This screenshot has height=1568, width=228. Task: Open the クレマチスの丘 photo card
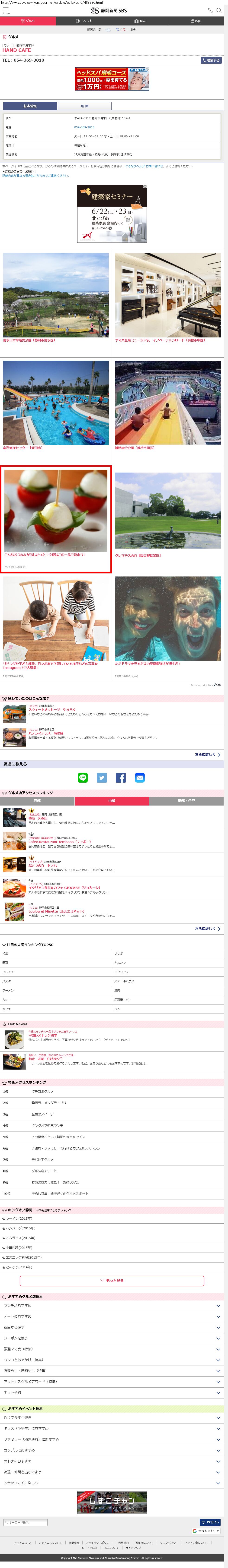pyautogui.click(x=168, y=514)
